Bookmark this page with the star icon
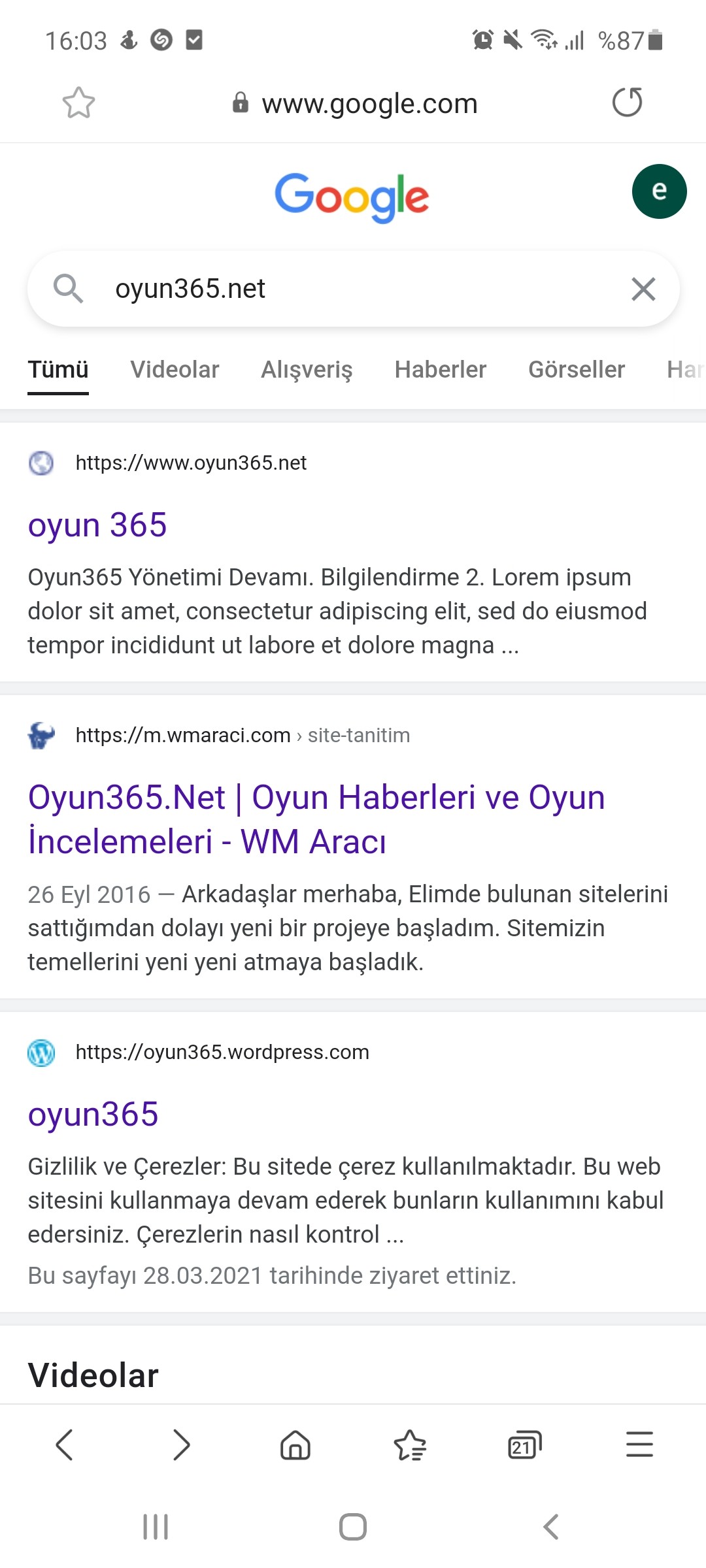The height and width of the screenshot is (1568, 706). click(x=78, y=103)
